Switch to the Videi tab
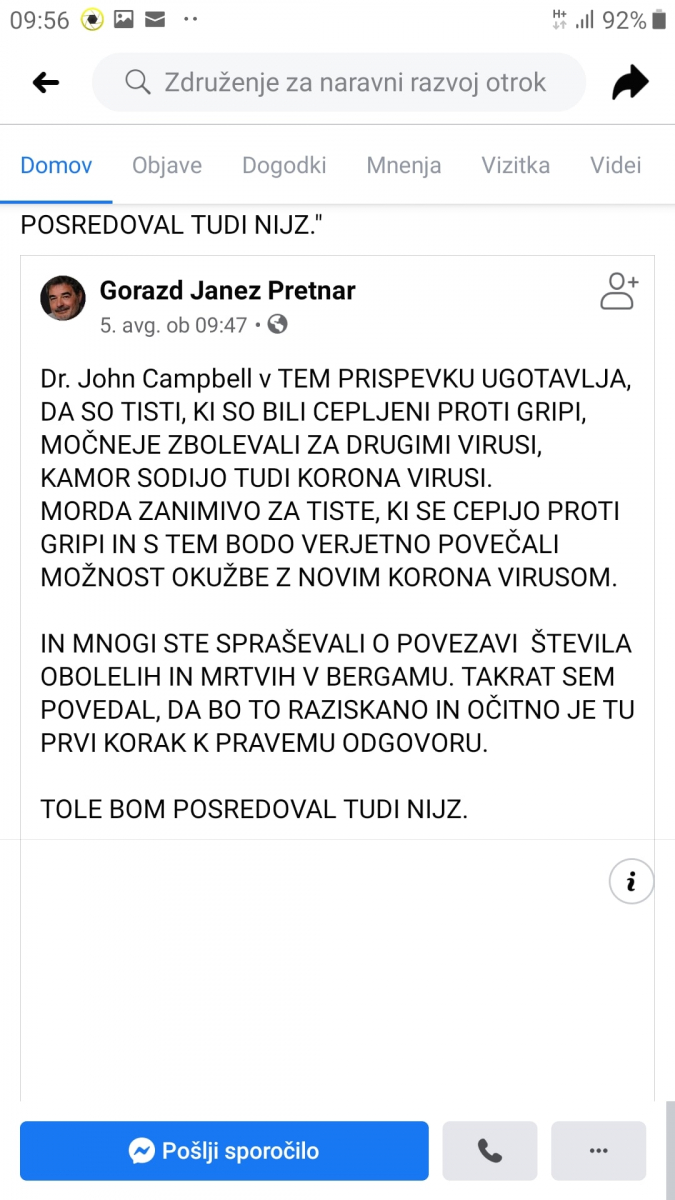The height and width of the screenshot is (1200, 675). tap(615, 166)
